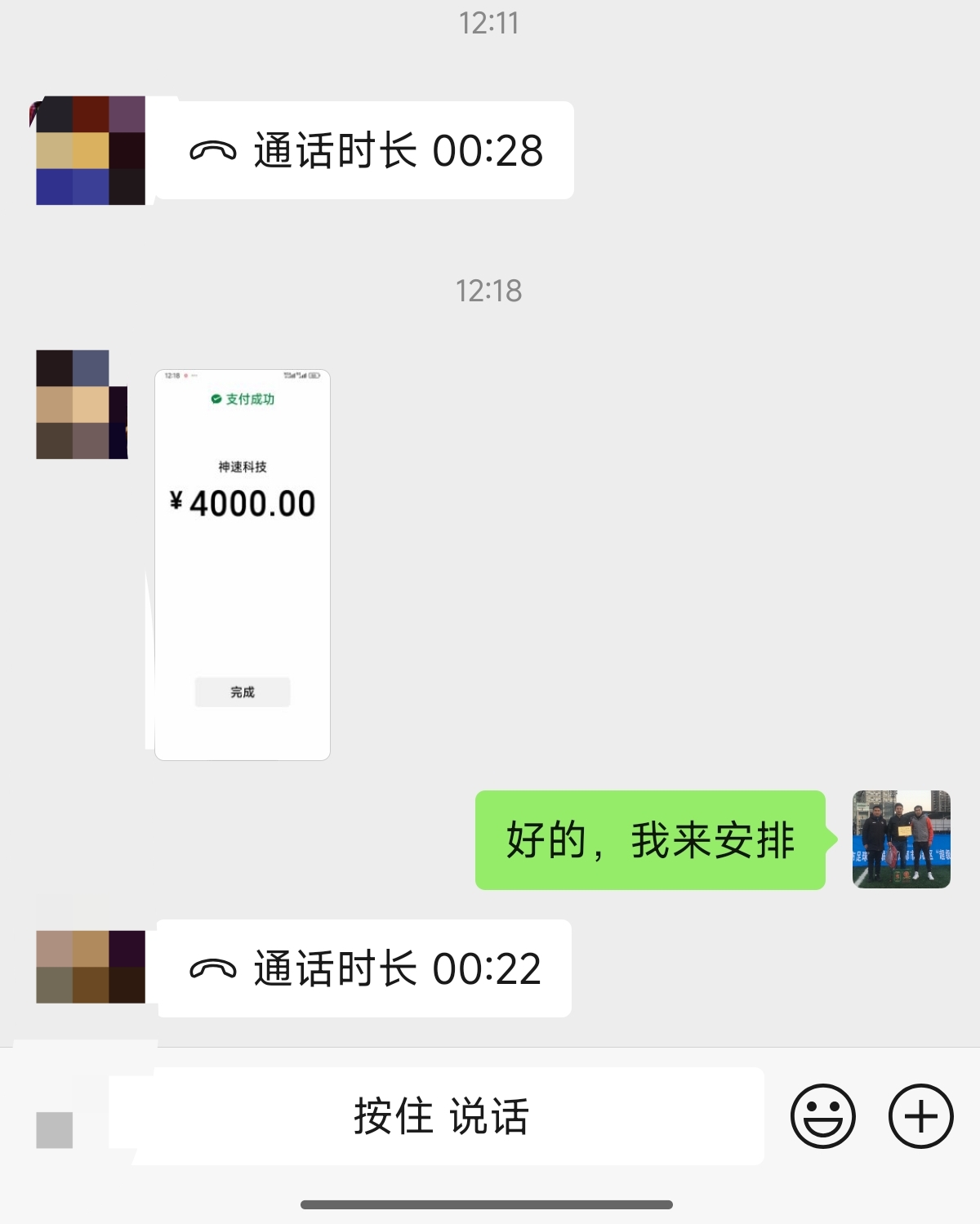This screenshot has width=980, height=1224.
Task: Open the plus attachments menu
Action: click(920, 1116)
